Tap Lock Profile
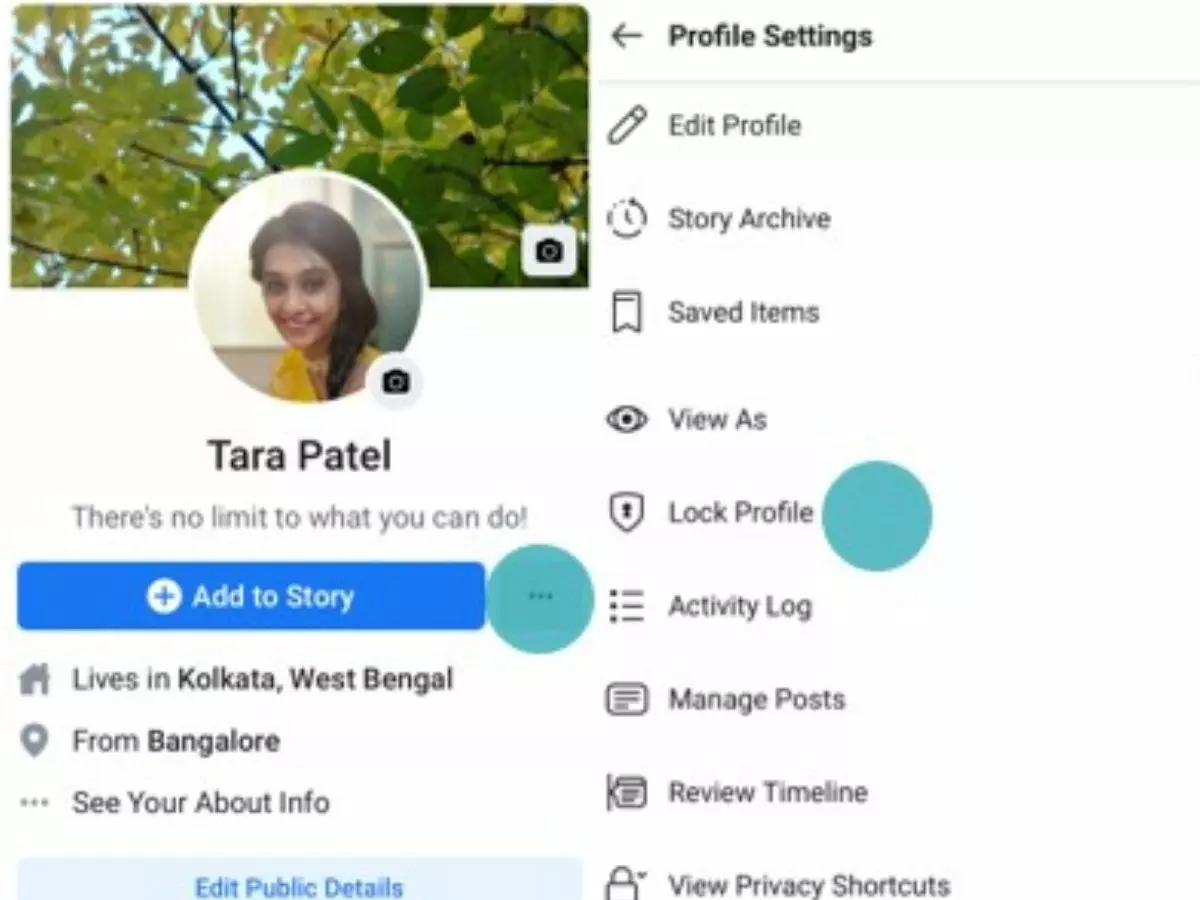The height and width of the screenshot is (900, 1200). (x=740, y=513)
